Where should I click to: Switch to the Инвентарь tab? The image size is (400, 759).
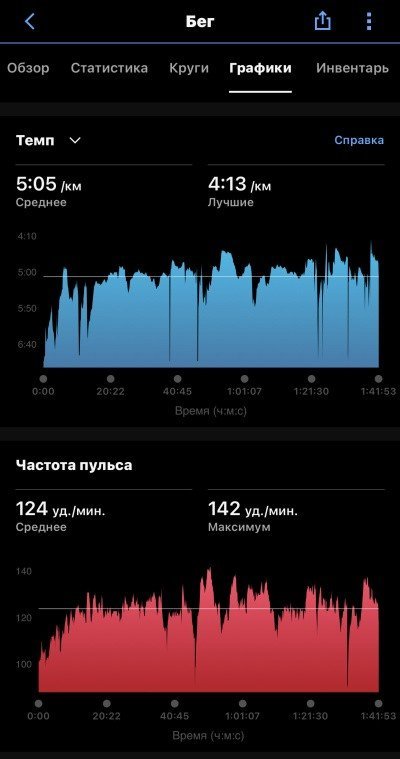click(353, 68)
